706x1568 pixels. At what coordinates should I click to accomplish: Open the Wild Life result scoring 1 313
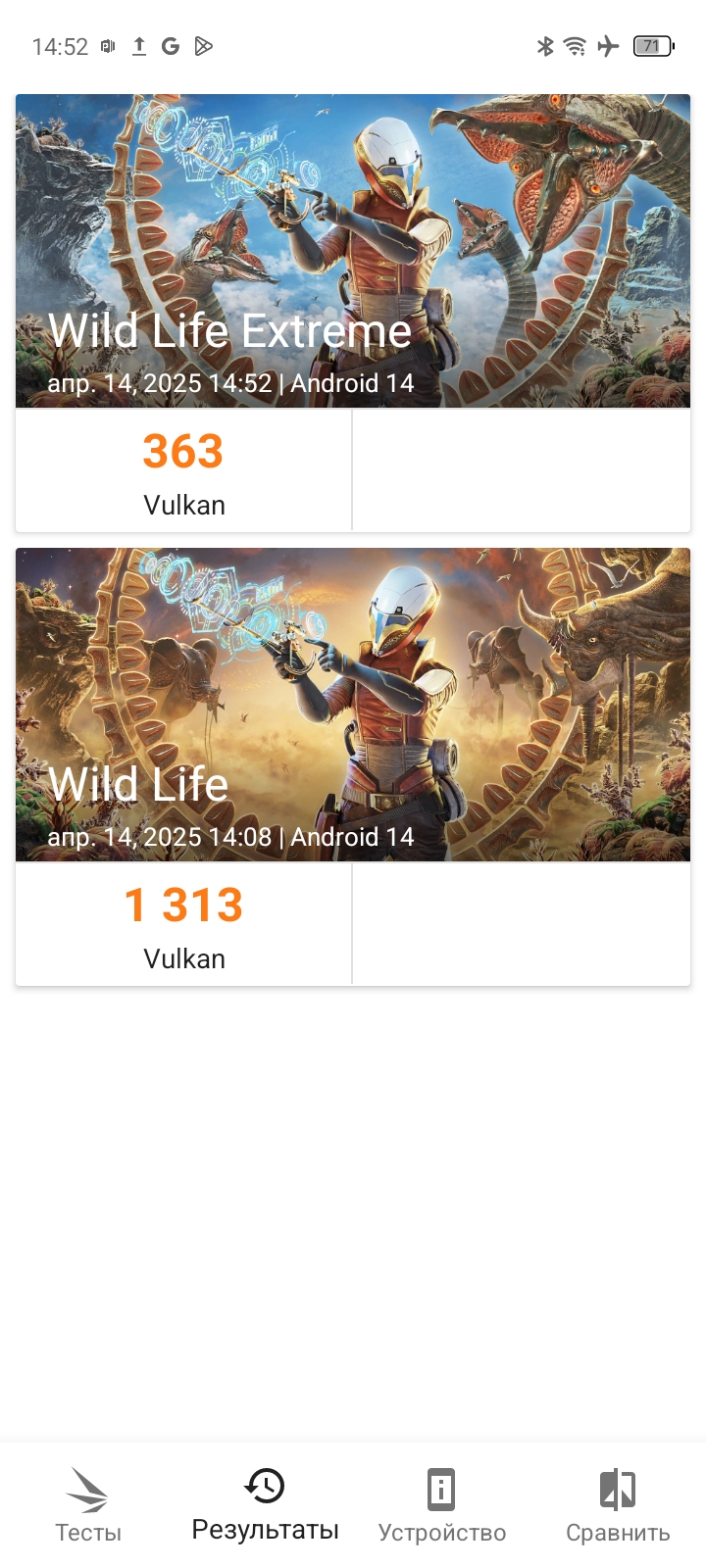click(x=353, y=766)
